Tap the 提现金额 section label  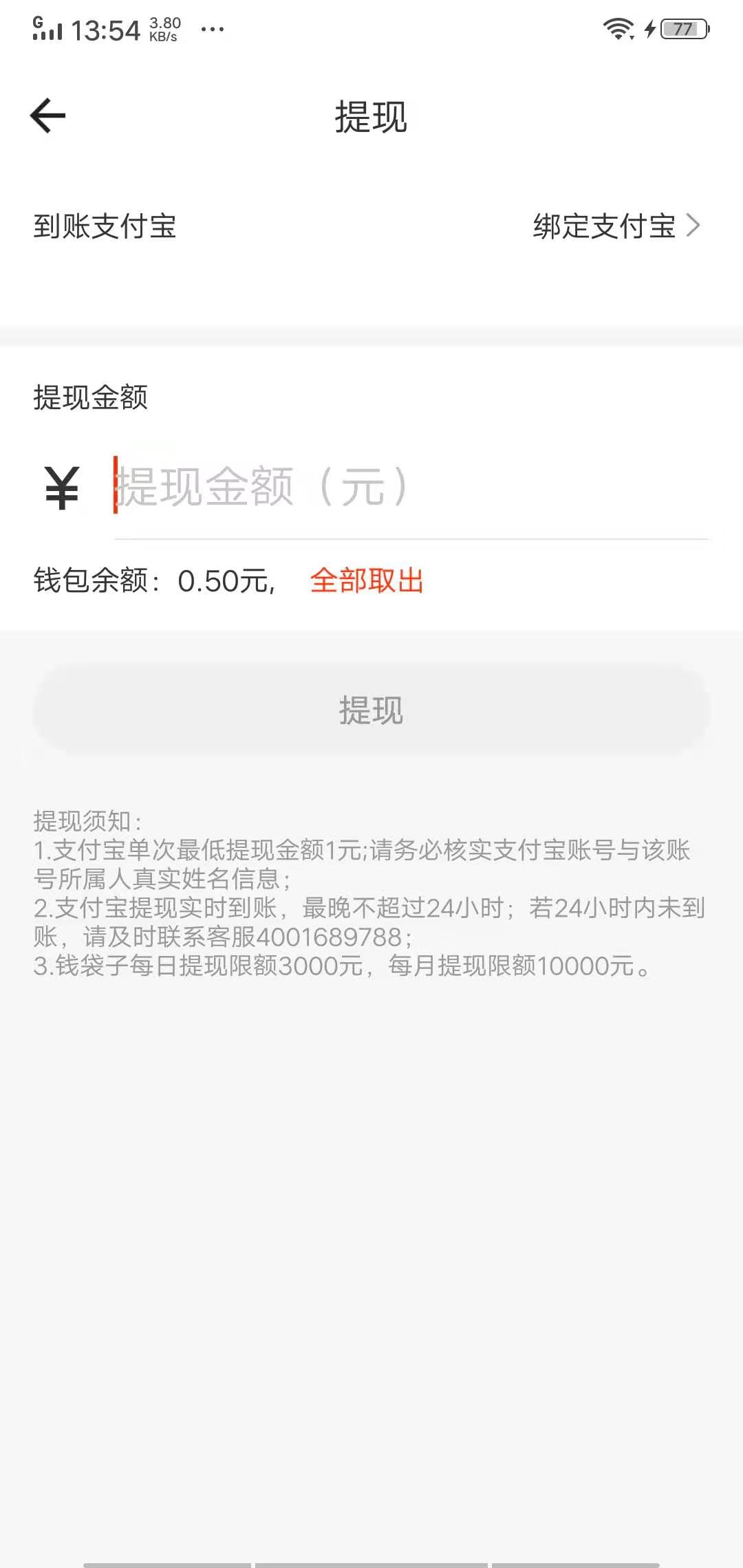point(91,398)
